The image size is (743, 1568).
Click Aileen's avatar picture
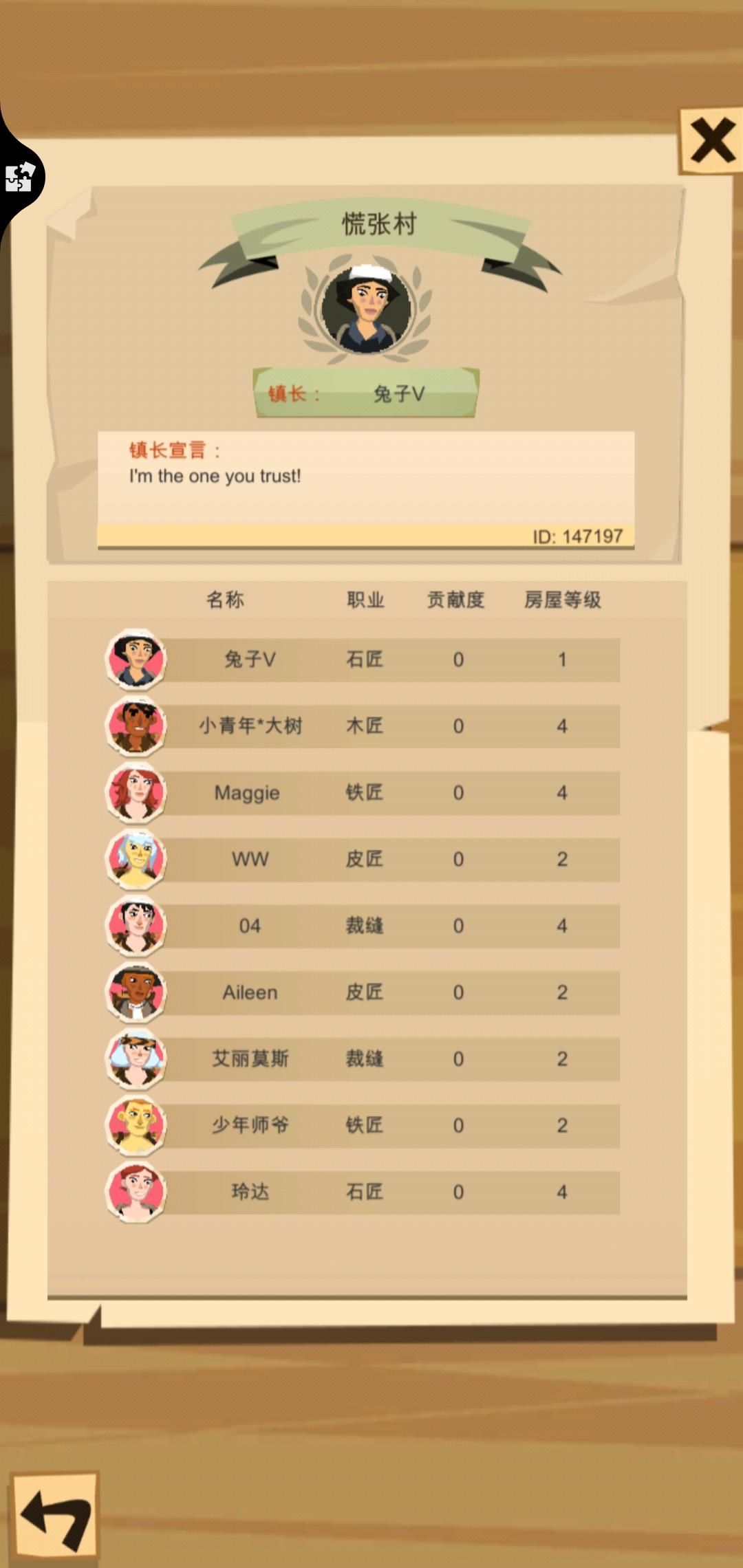point(136,992)
